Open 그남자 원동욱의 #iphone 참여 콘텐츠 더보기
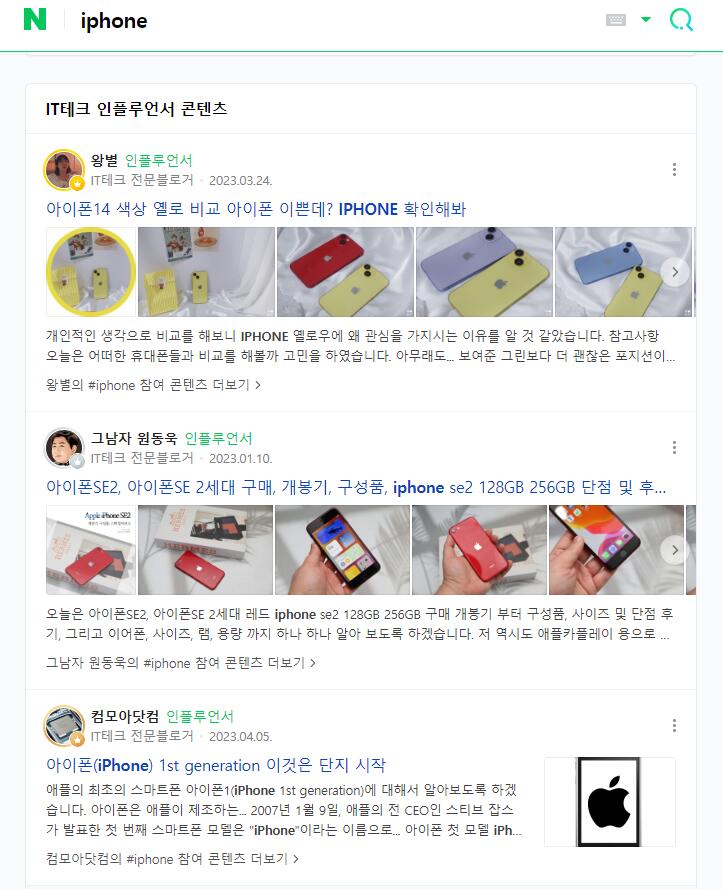The width and height of the screenshot is (723, 889). (x=181, y=662)
